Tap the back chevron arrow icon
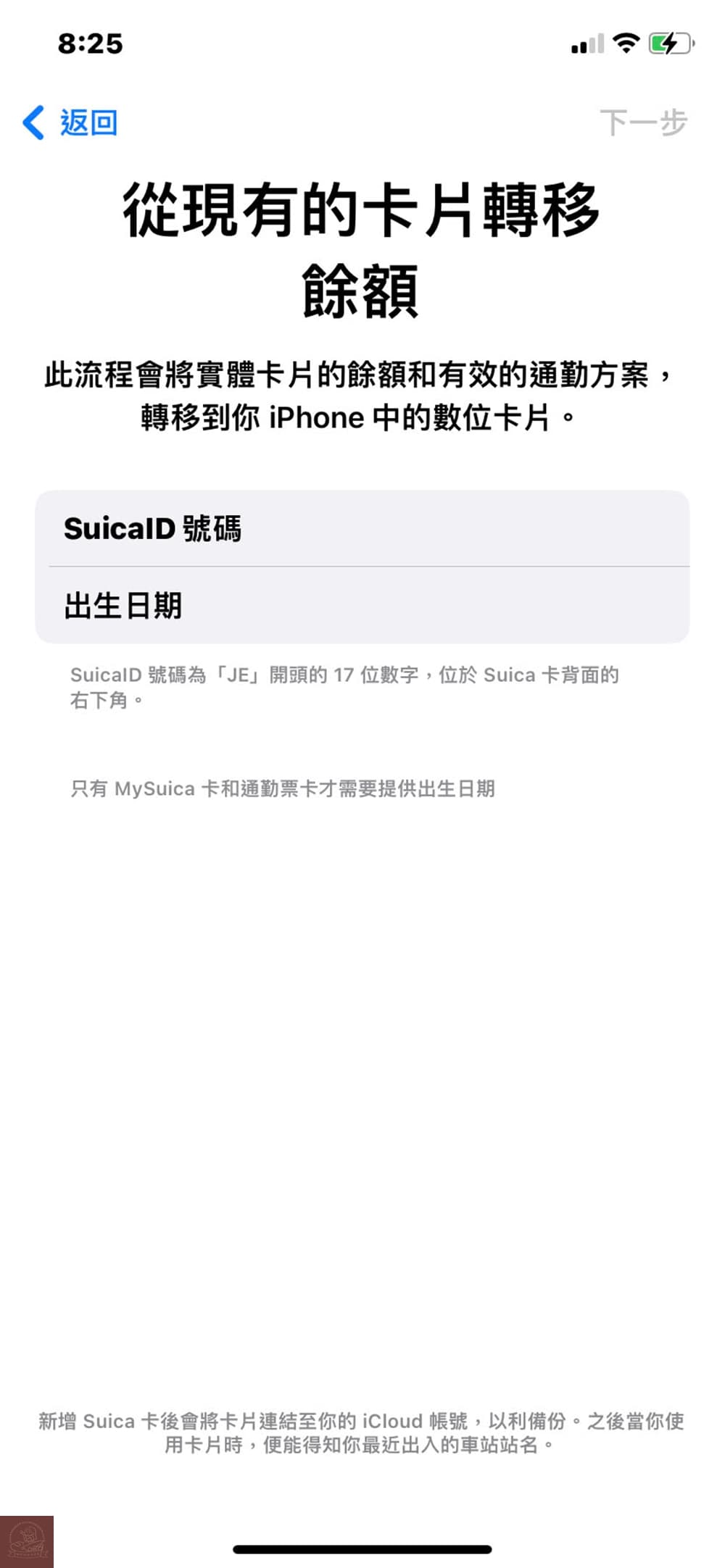The height and width of the screenshot is (1568, 725). [32, 122]
